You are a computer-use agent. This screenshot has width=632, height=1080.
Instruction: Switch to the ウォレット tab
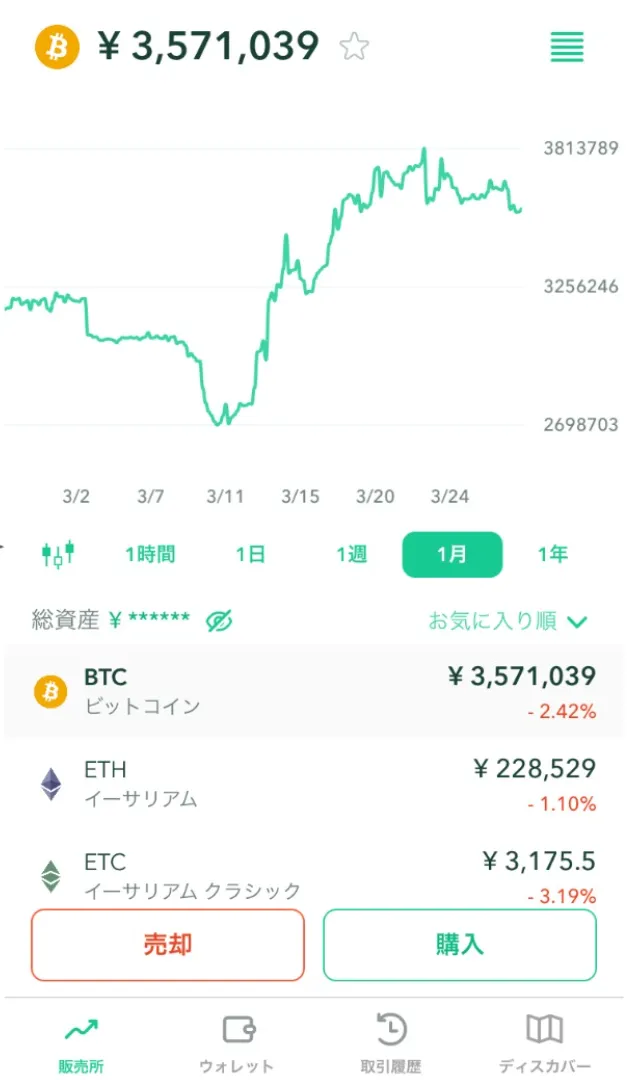coord(237,1042)
